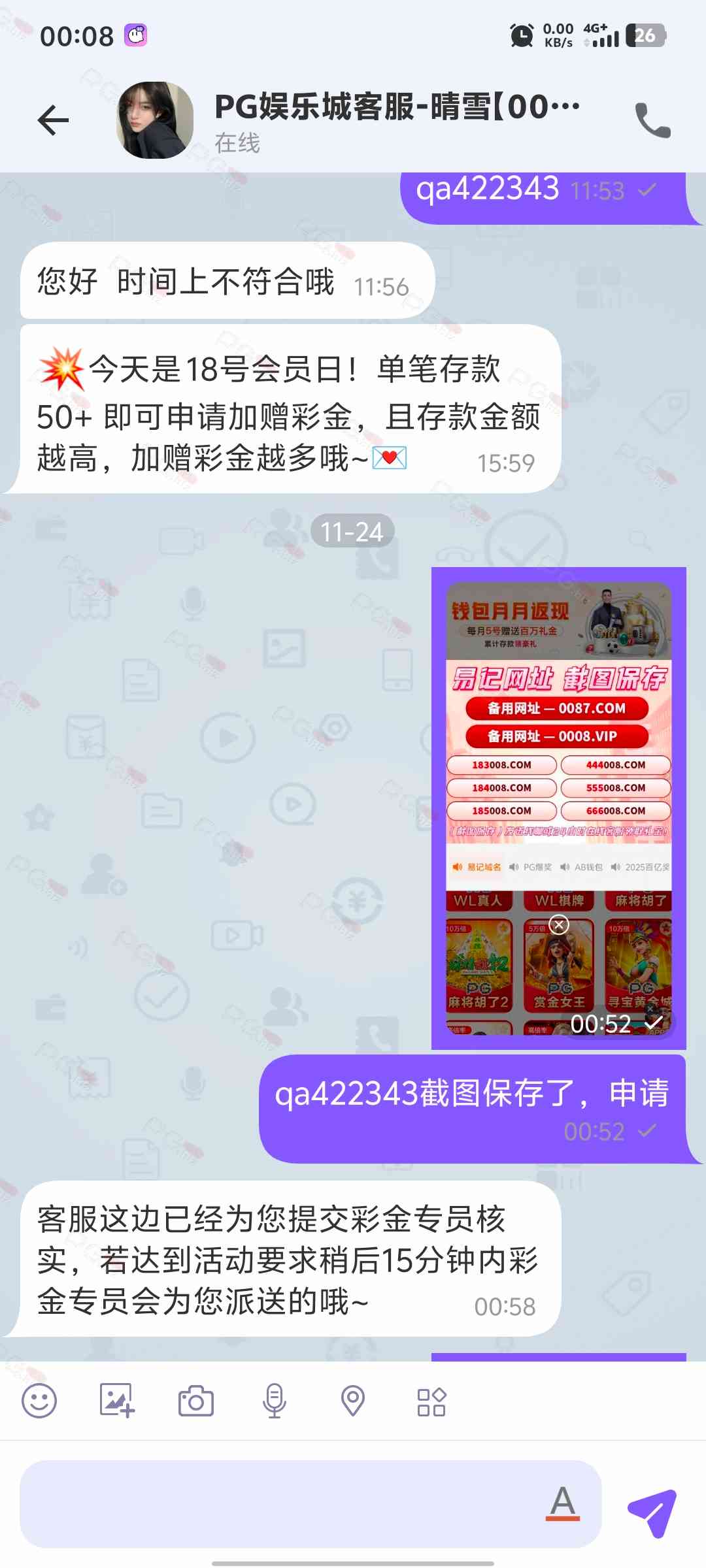Open the camera to take photo

point(195,1401)
